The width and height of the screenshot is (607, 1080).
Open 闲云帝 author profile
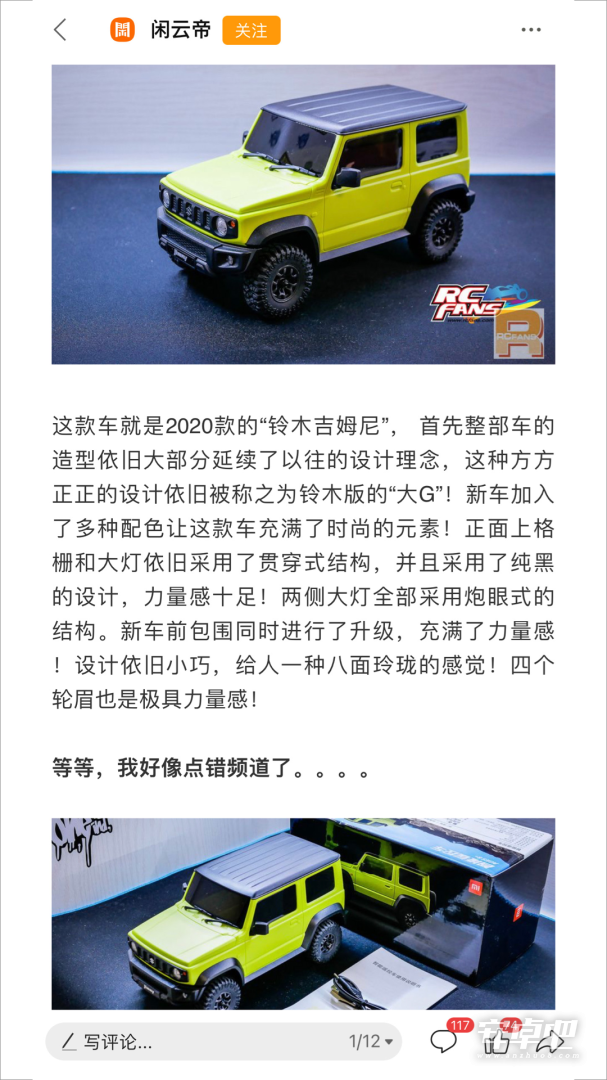coord(181,30)
